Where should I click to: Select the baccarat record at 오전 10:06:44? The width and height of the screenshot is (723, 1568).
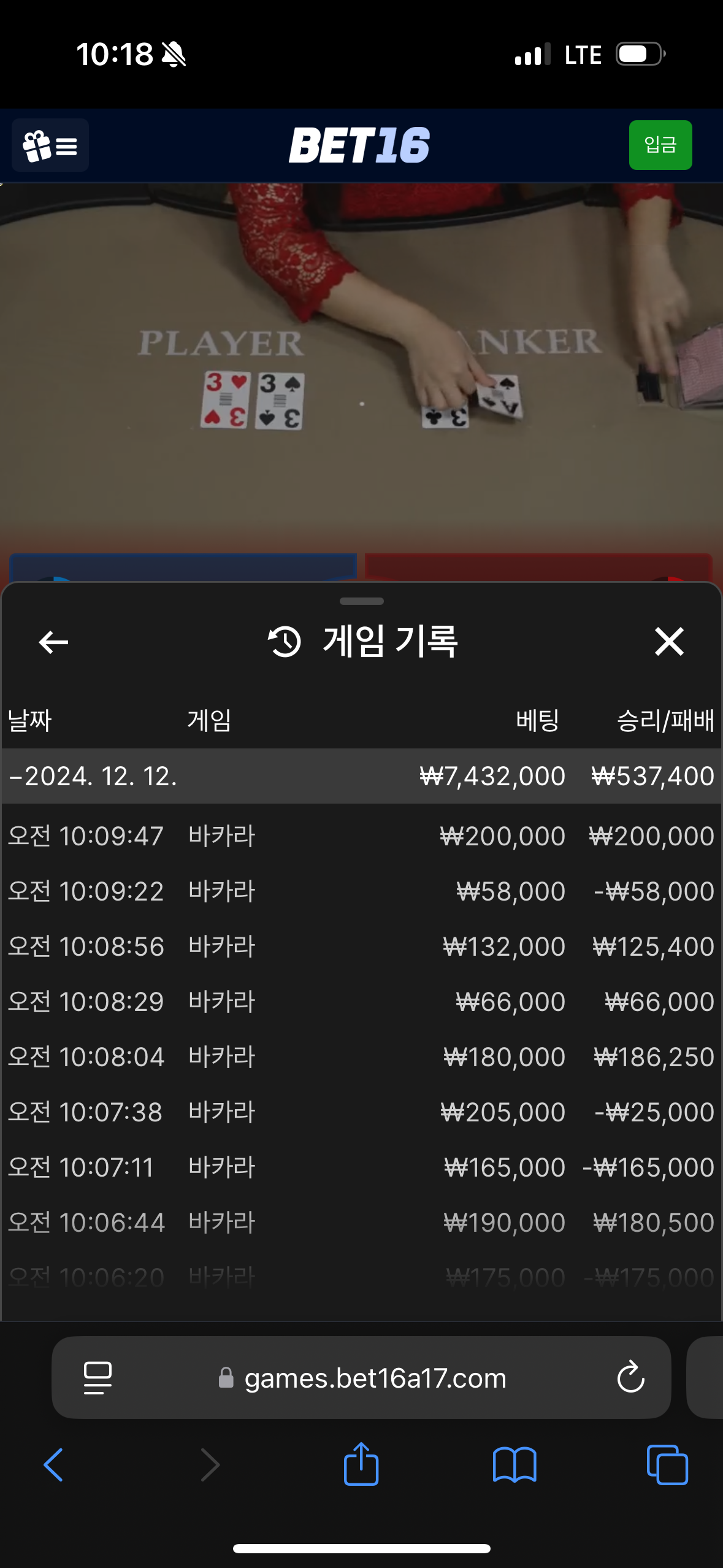361,1223
